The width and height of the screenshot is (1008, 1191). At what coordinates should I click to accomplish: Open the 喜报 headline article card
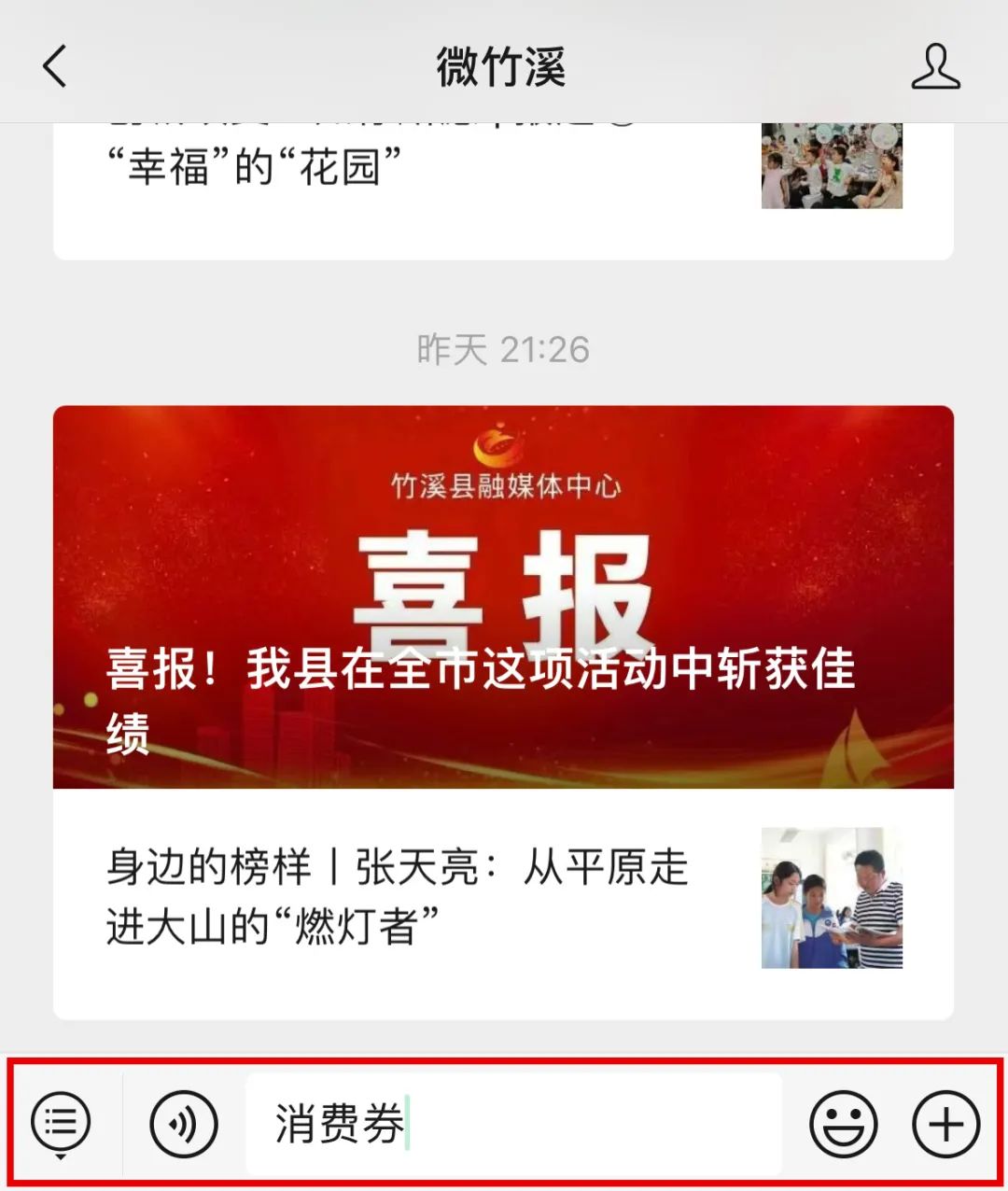tap(503, 597)
